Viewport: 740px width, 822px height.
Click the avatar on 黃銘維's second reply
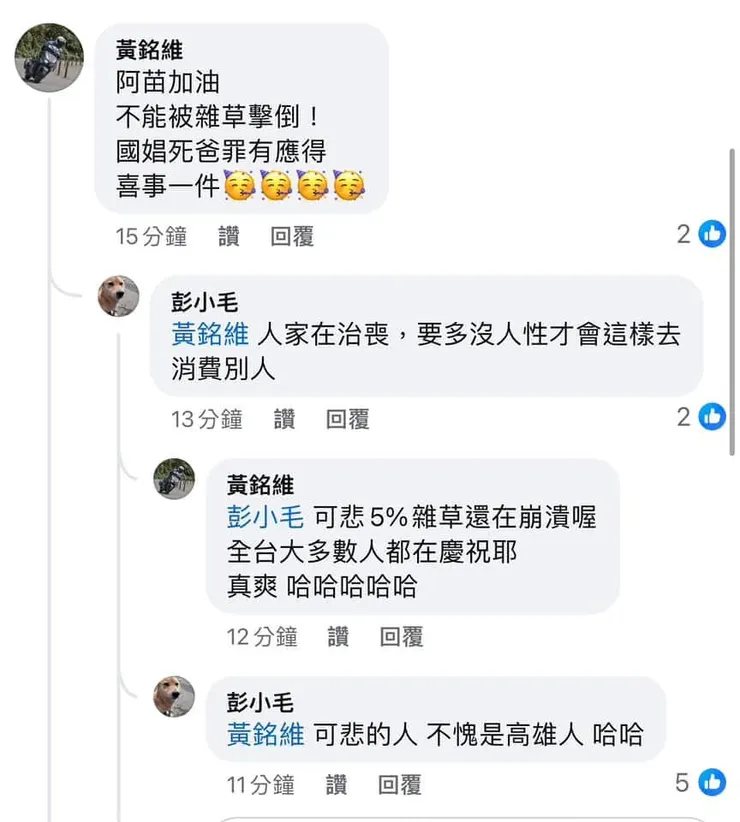[175, 480]
